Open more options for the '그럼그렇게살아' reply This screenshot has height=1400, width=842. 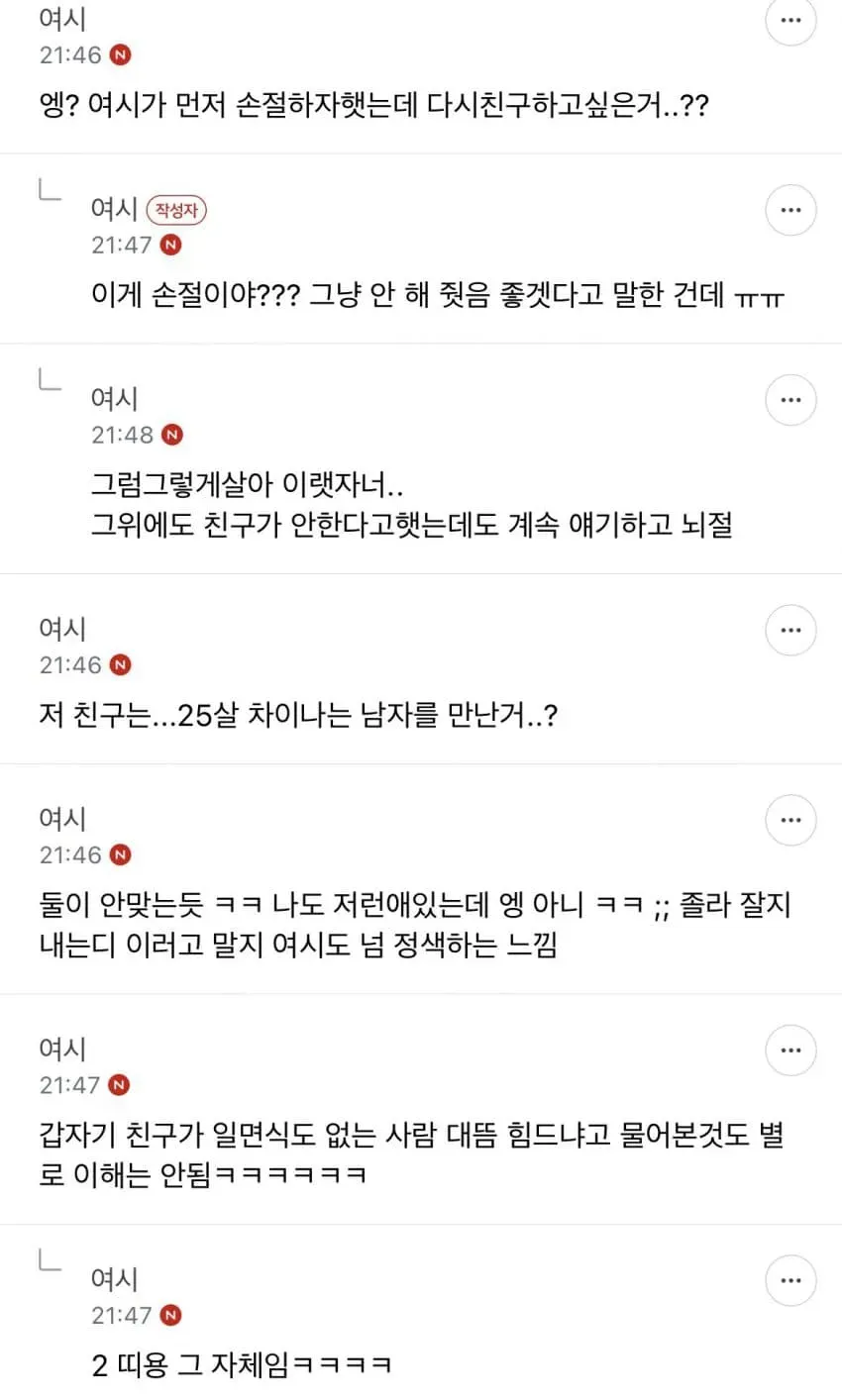[x=790, y=400]
